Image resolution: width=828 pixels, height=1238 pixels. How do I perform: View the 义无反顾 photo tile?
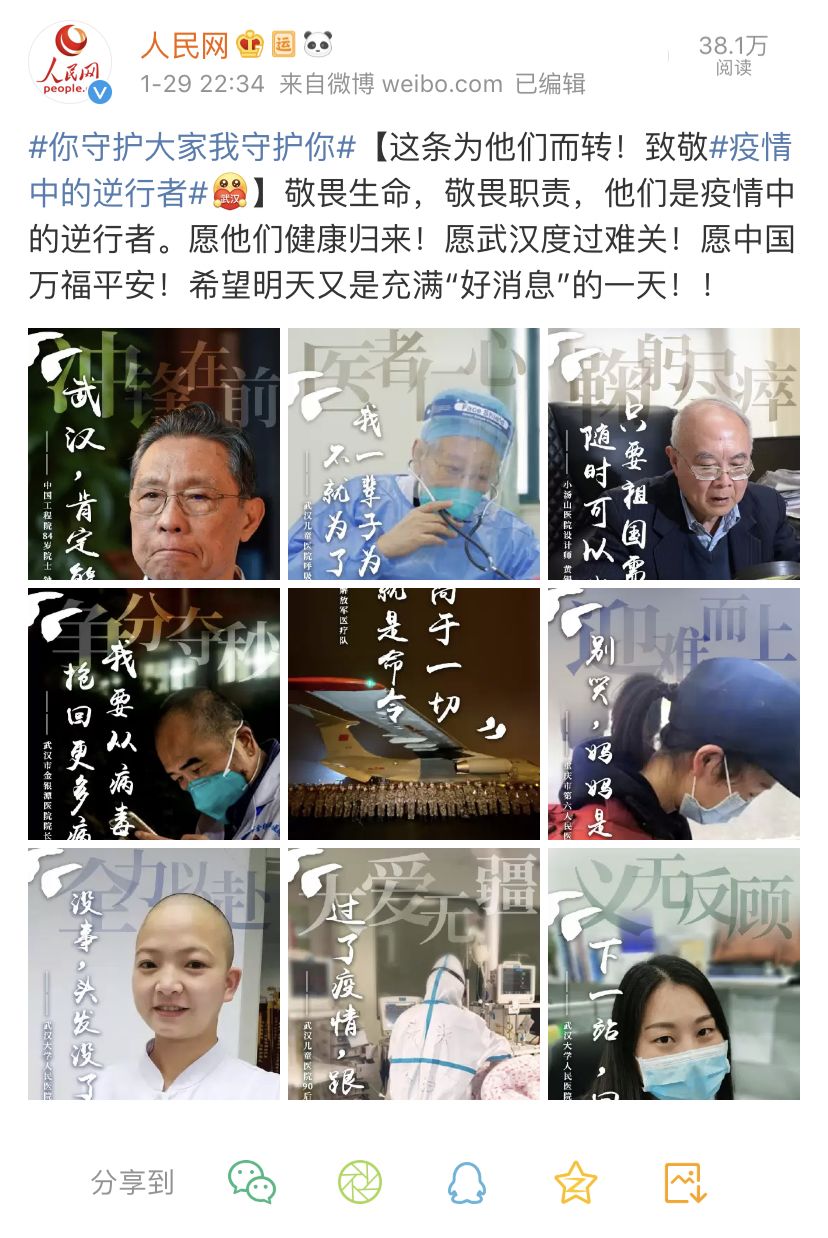(x=674, y=974)
